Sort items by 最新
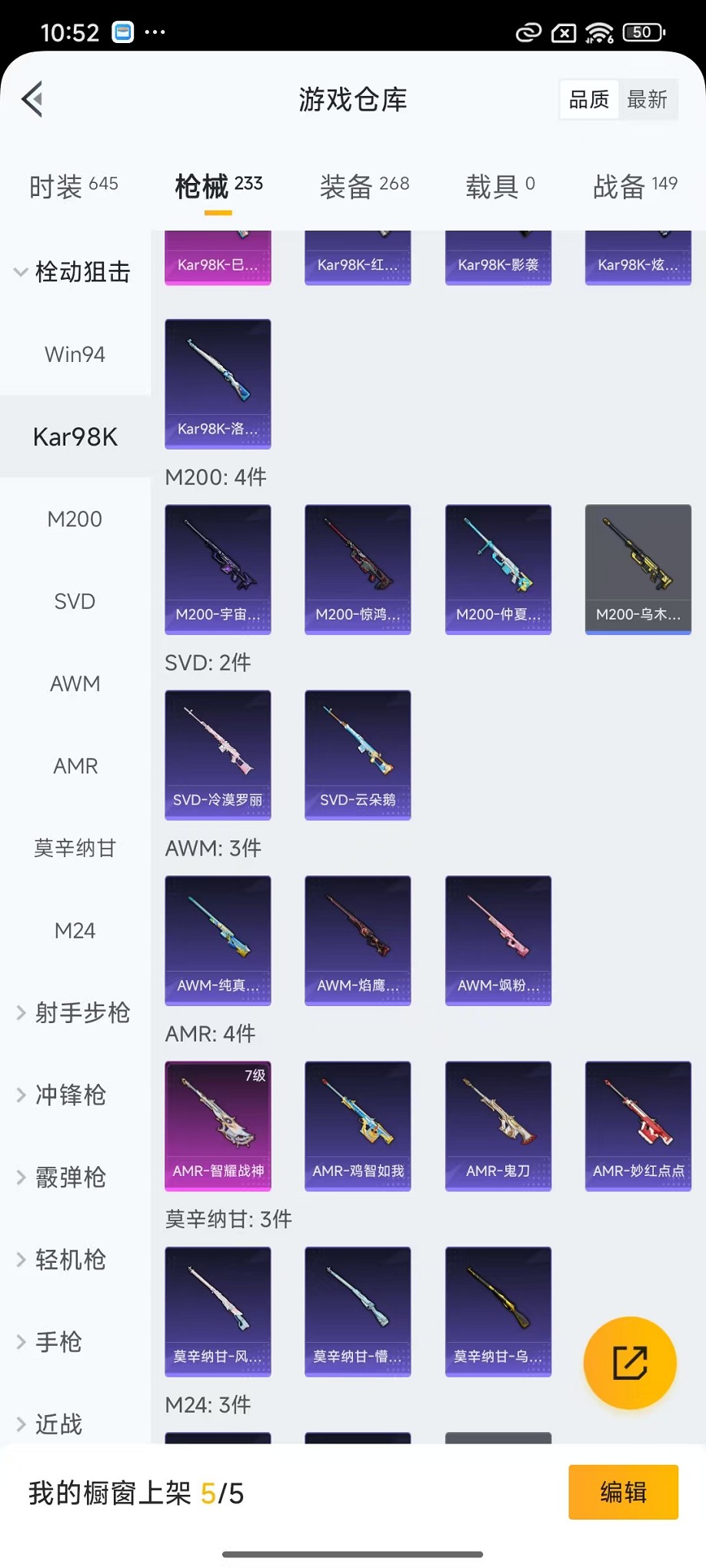 click(x=647, y=99)
